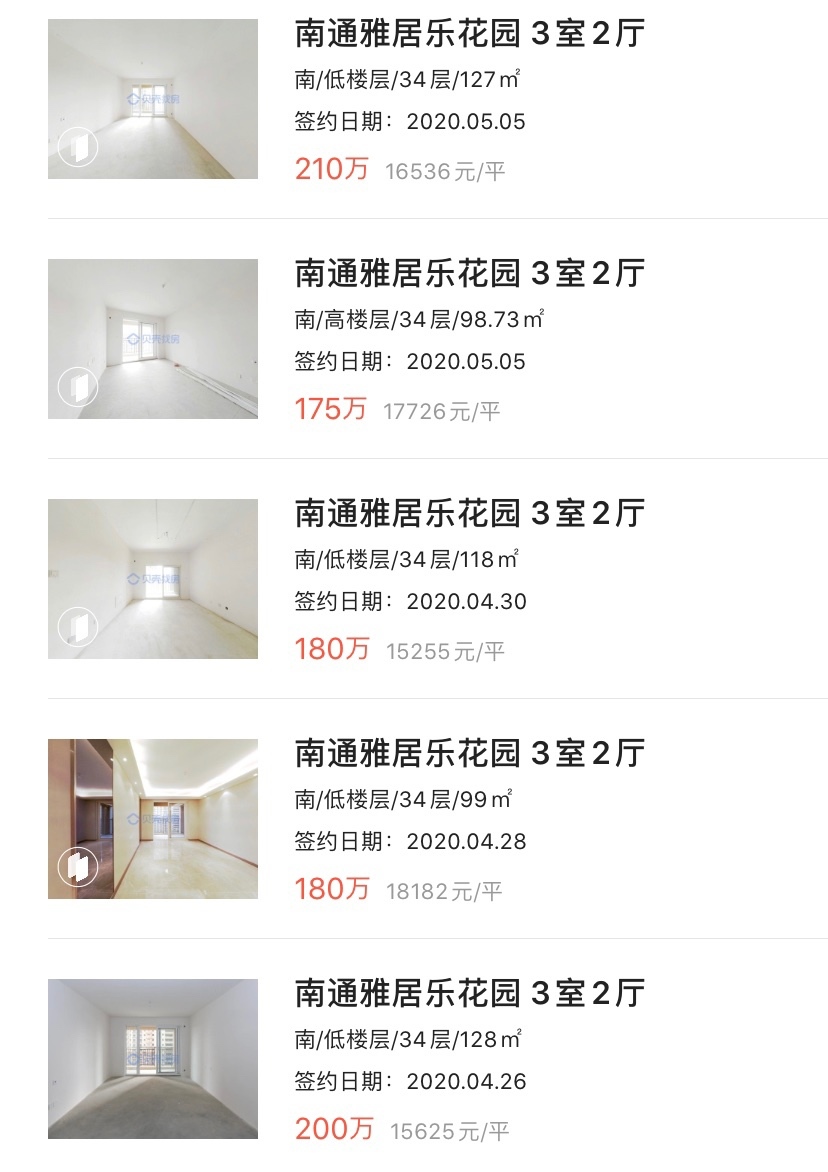Select the 118㎡ listing signed 2020.04.30
The image size is (828, 1172).
(x=469, y=514)
